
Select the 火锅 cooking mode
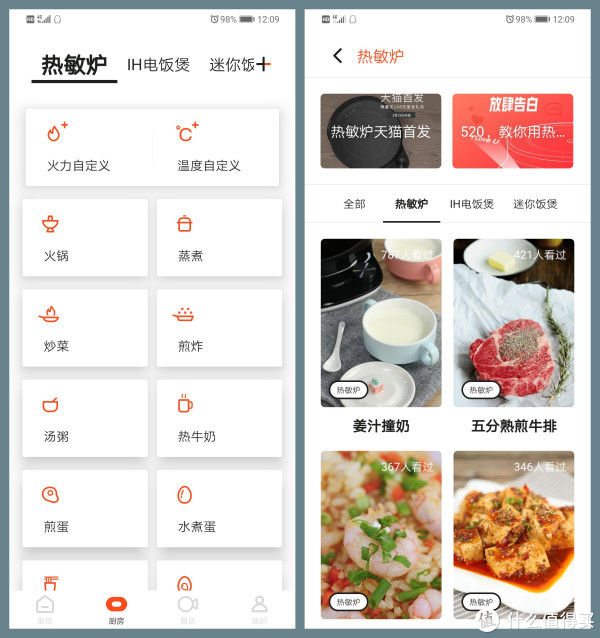click(x=85, y=239)
